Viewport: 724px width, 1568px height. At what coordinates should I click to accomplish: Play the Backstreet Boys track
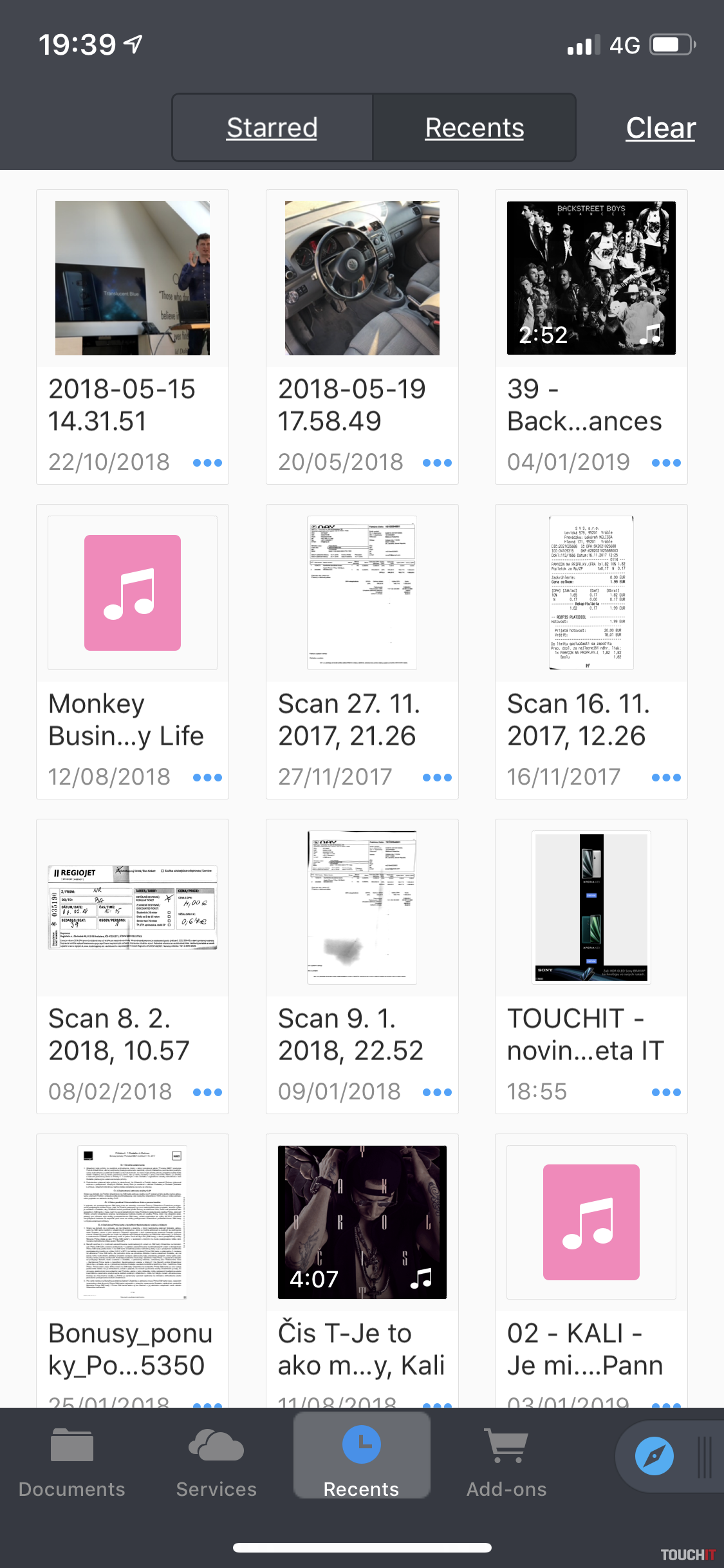(x=591, y=278)
